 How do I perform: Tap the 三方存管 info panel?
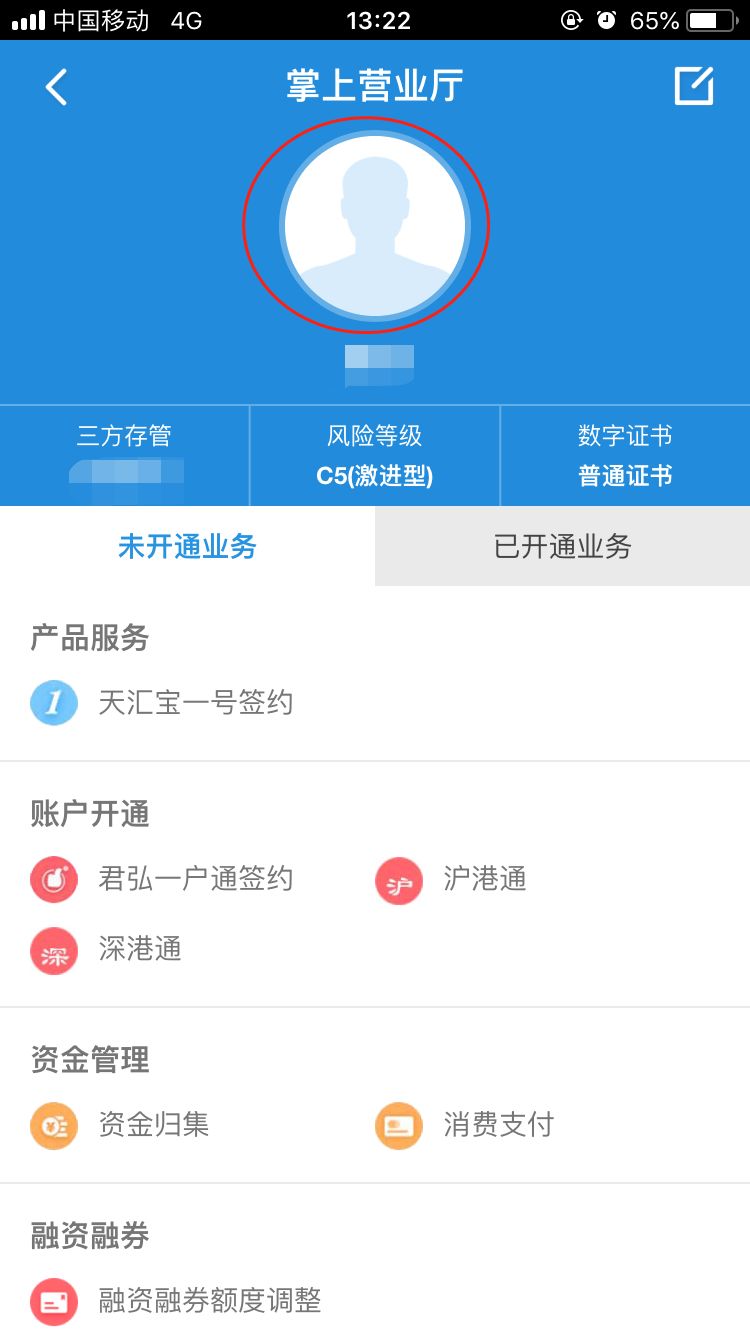click(124, 456)
